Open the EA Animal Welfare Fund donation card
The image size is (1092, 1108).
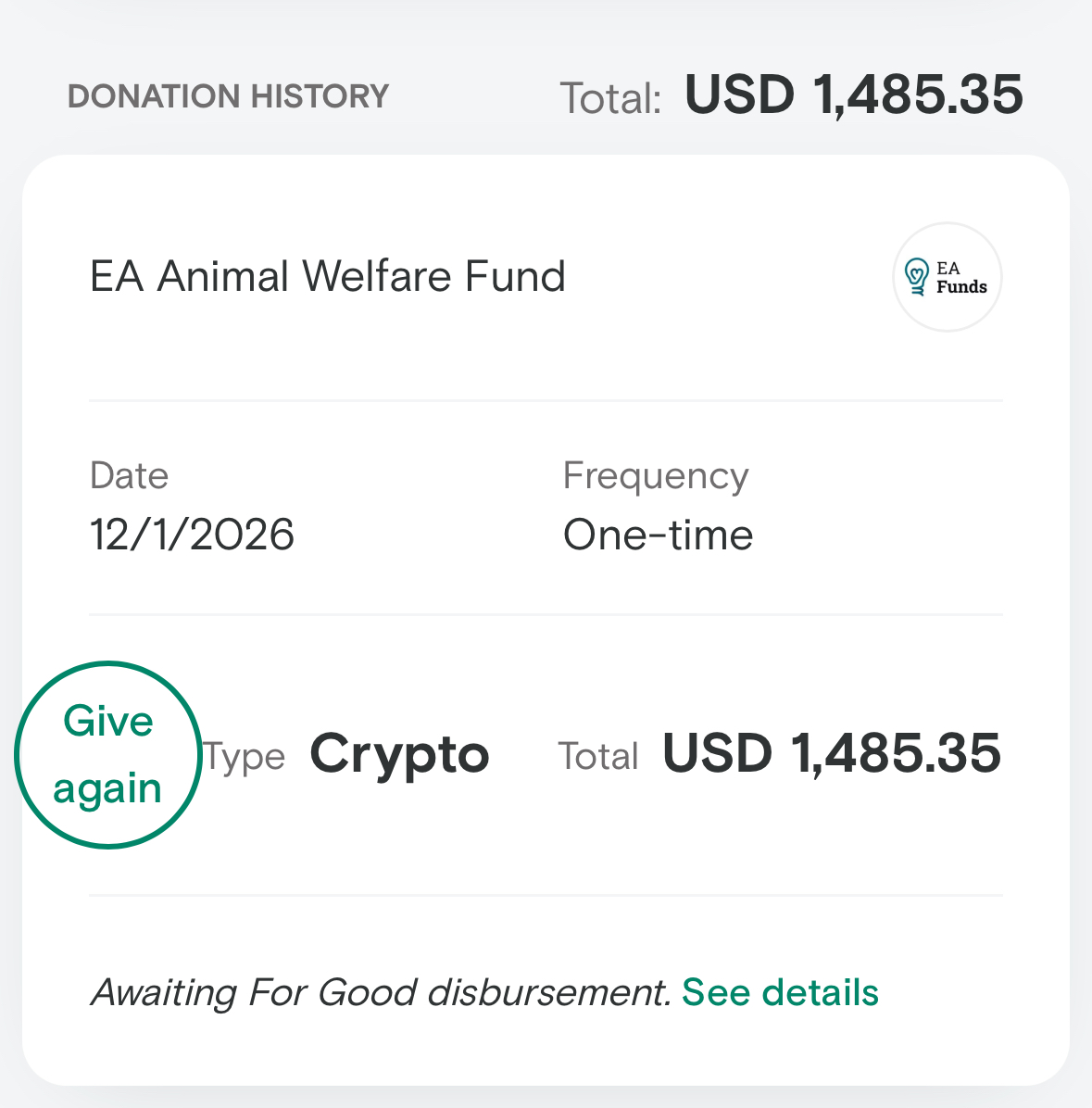coord(328,276)
